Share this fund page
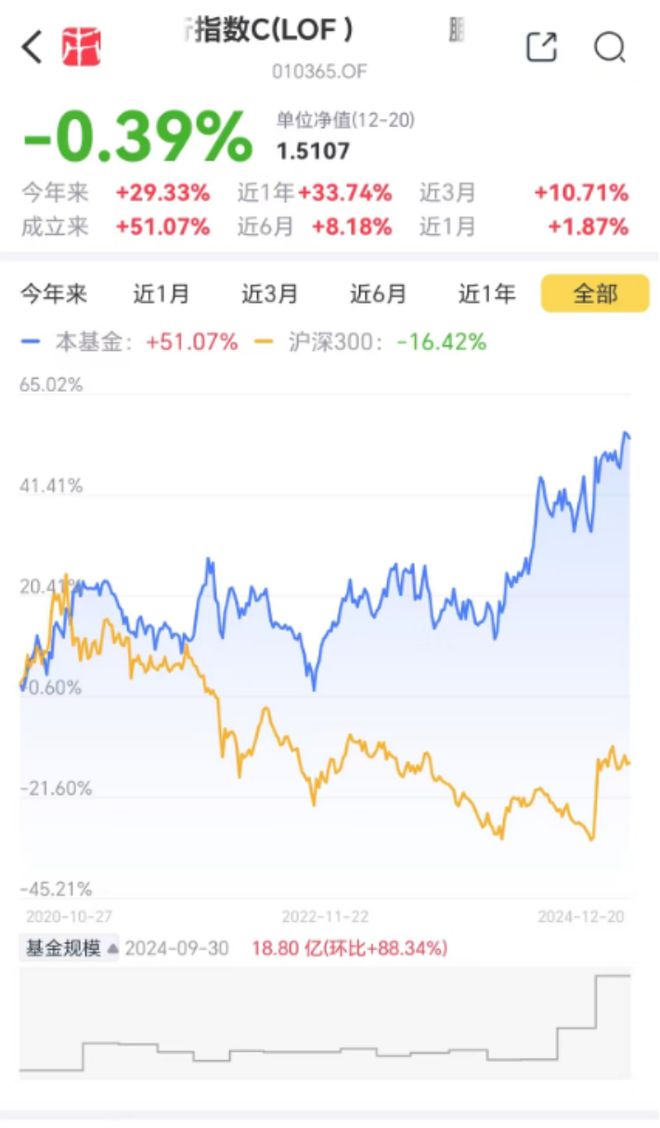Viewport: 660px width, 1128px height. [541, 47]
